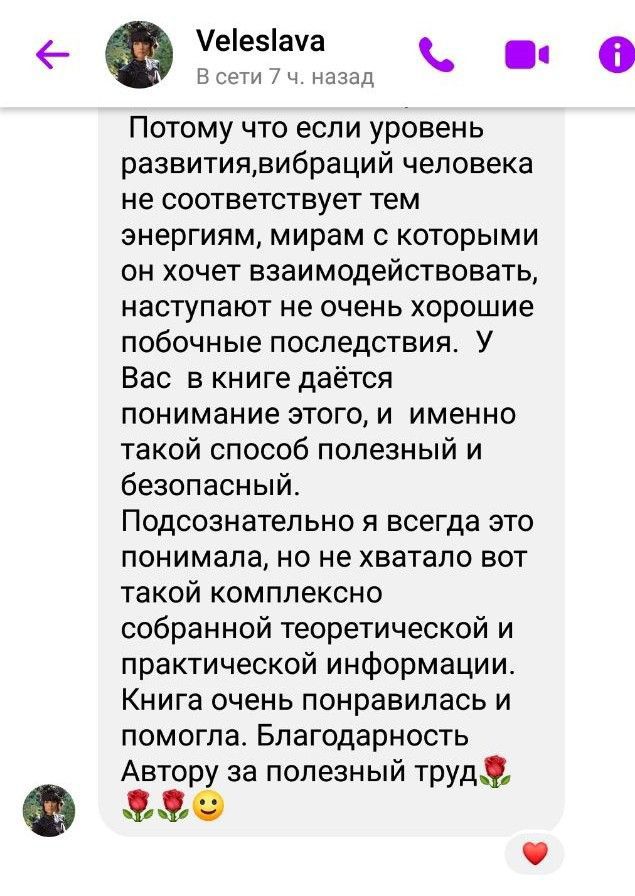
Task: Go back from the Veleslava chat
Action: (x=53, y=55)
